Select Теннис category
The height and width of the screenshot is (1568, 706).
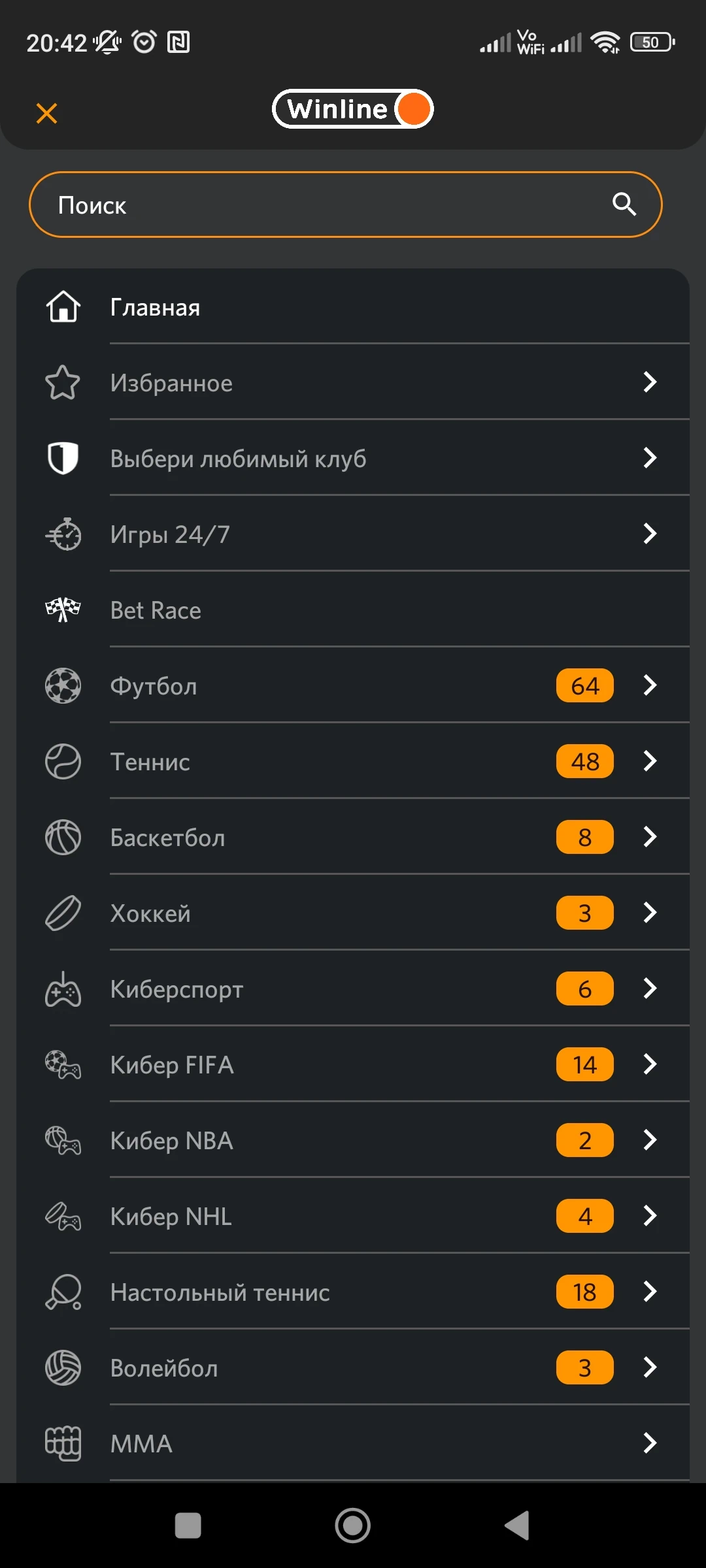point(353,762)
